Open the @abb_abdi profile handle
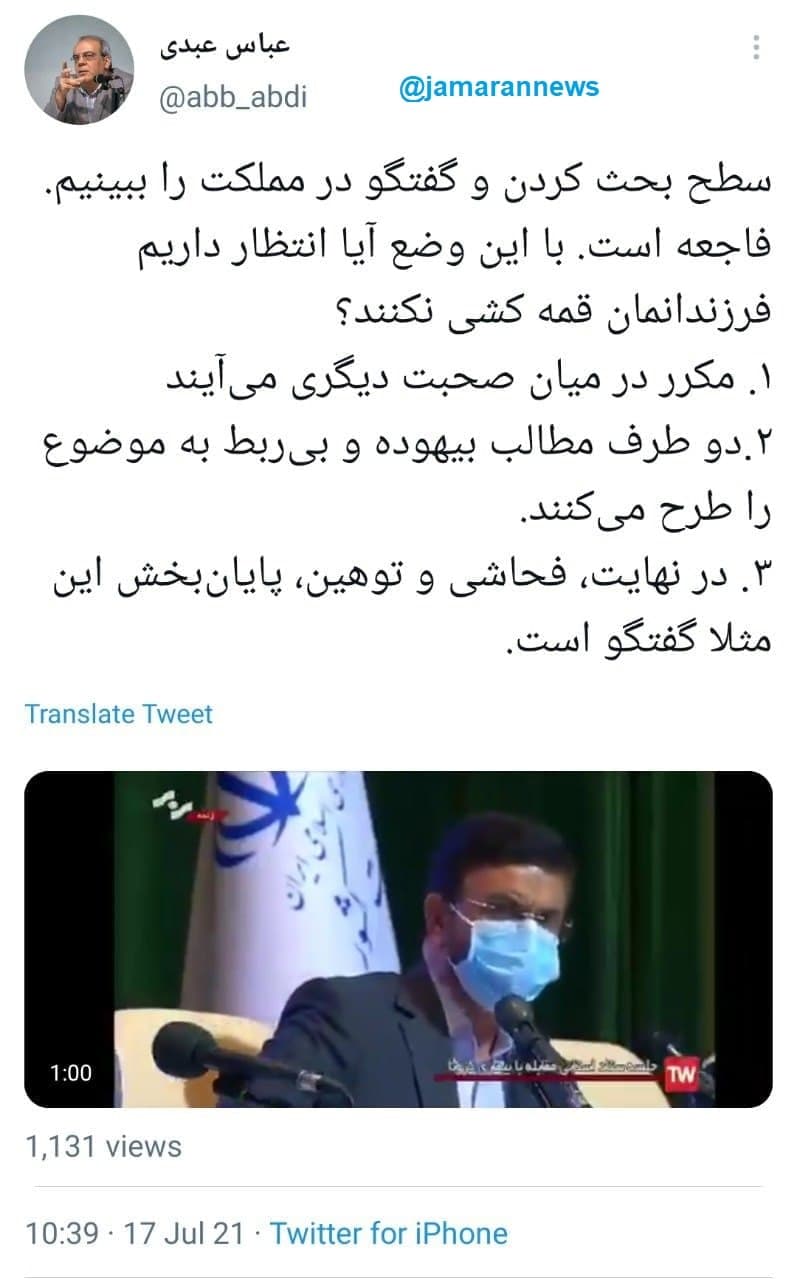This screenshot has height=1280, width=797. pos(233,95)
